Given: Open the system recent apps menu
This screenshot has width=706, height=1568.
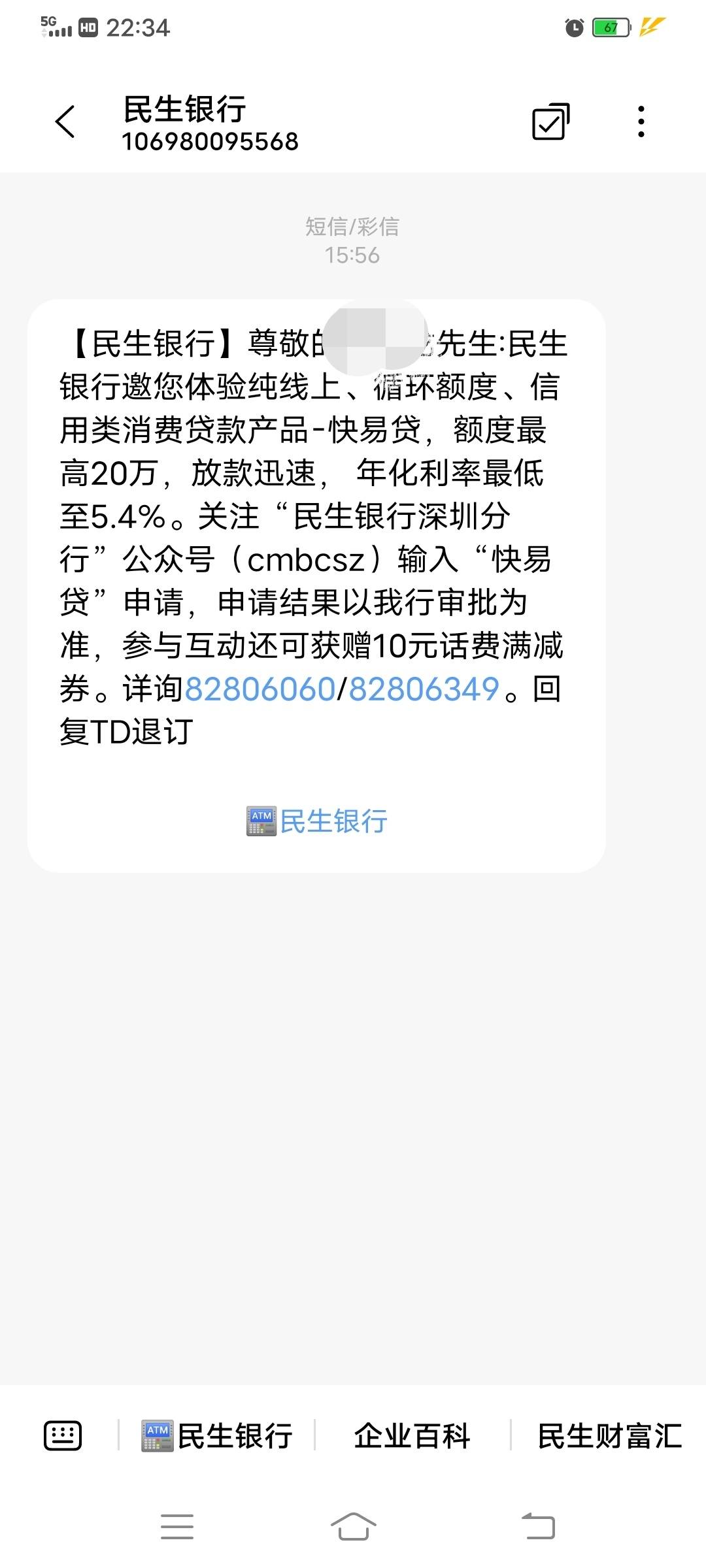Looking at the screenshot, I should pos(177,1526).
